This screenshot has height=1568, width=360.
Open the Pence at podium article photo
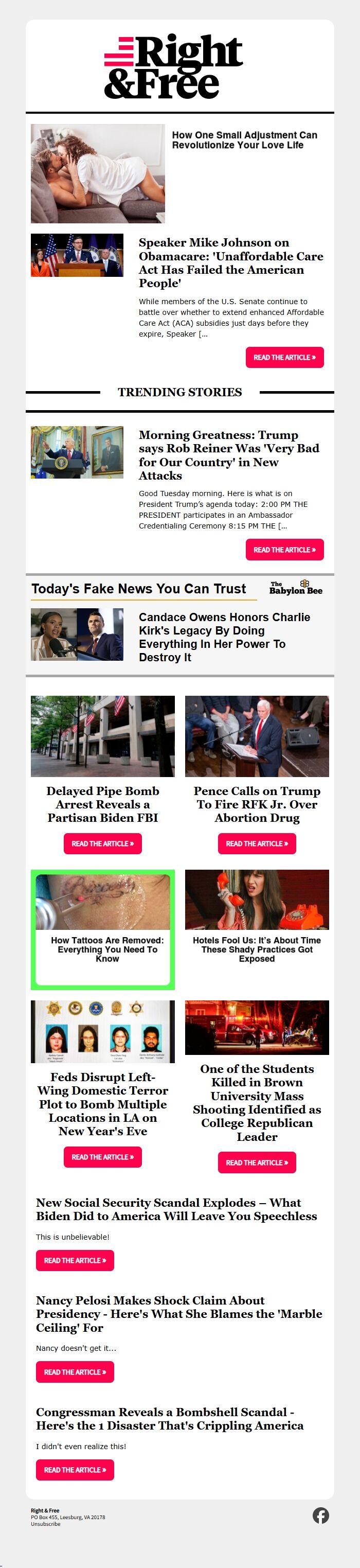tap(257, 736)
